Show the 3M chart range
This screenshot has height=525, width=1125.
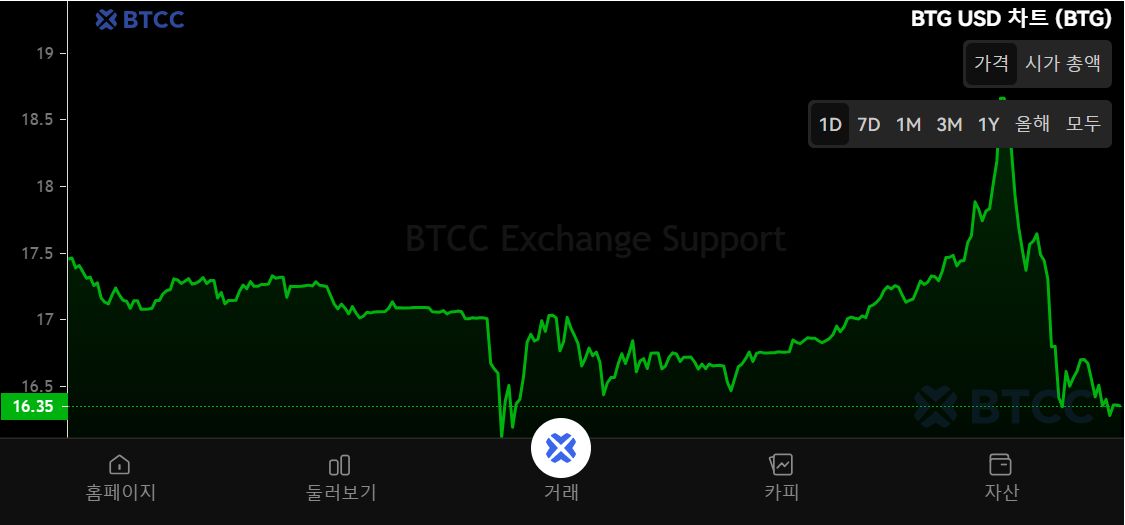coord(949,125)
